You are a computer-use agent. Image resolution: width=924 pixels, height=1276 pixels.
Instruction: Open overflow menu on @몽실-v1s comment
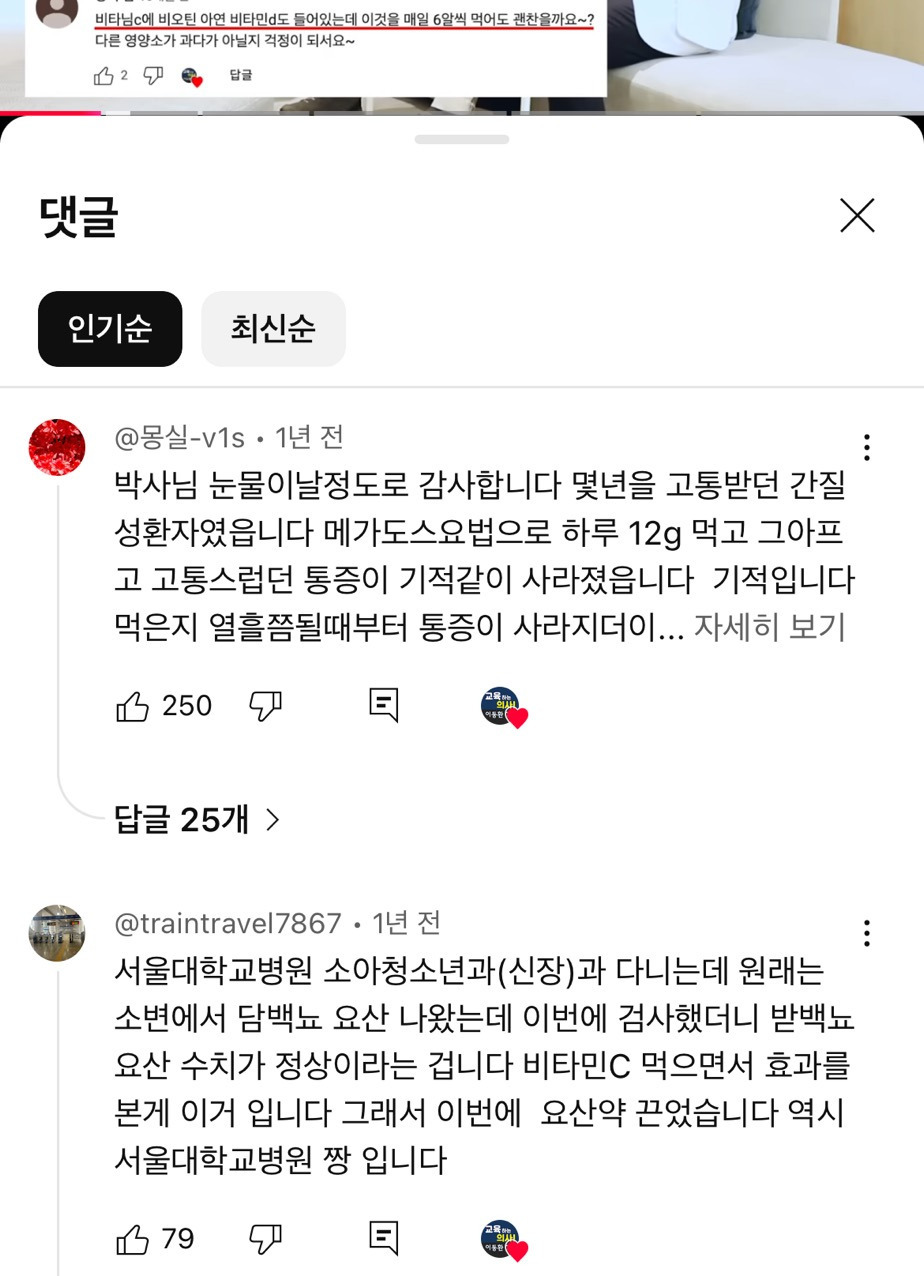[866, 447]
